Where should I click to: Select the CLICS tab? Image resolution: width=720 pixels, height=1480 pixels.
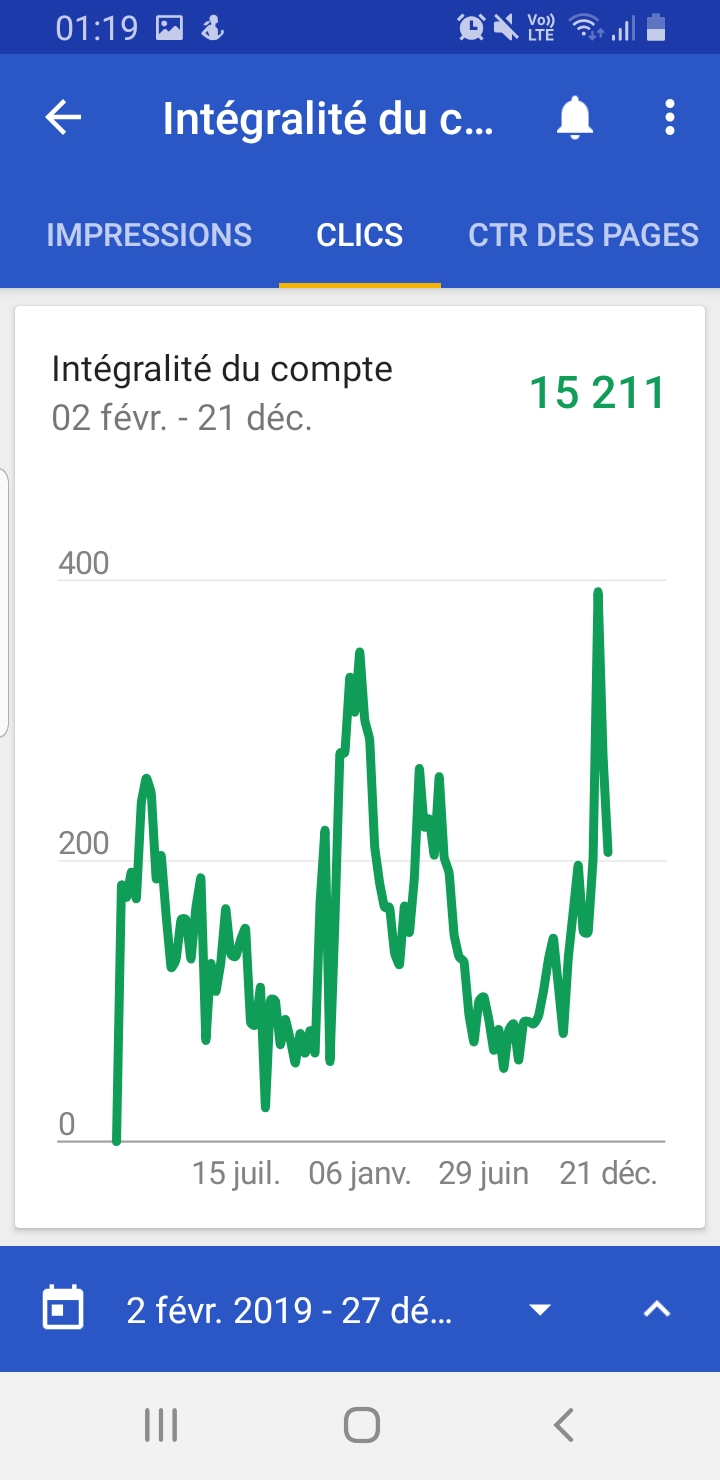pos(360,235)
